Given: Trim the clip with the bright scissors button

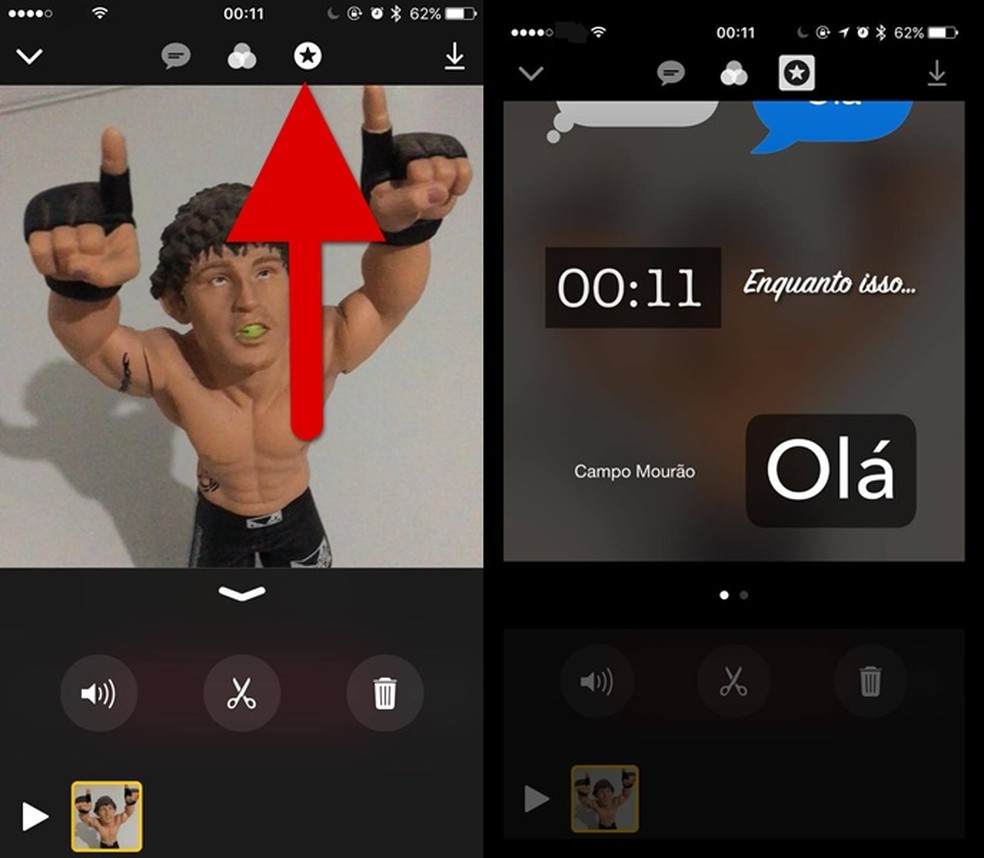Looking at the screenshot, I should point(241,693).
